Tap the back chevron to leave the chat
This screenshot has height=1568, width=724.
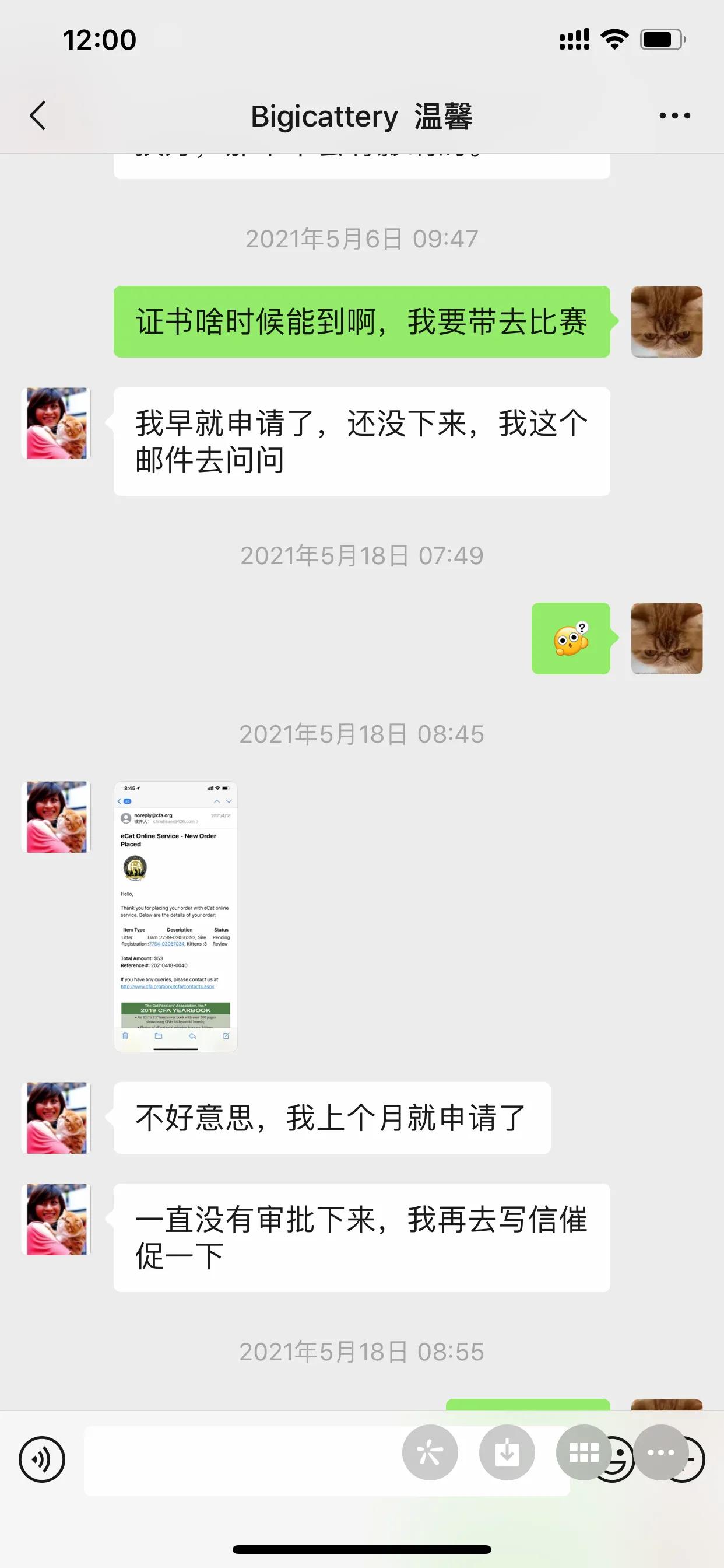pos(38,114)
